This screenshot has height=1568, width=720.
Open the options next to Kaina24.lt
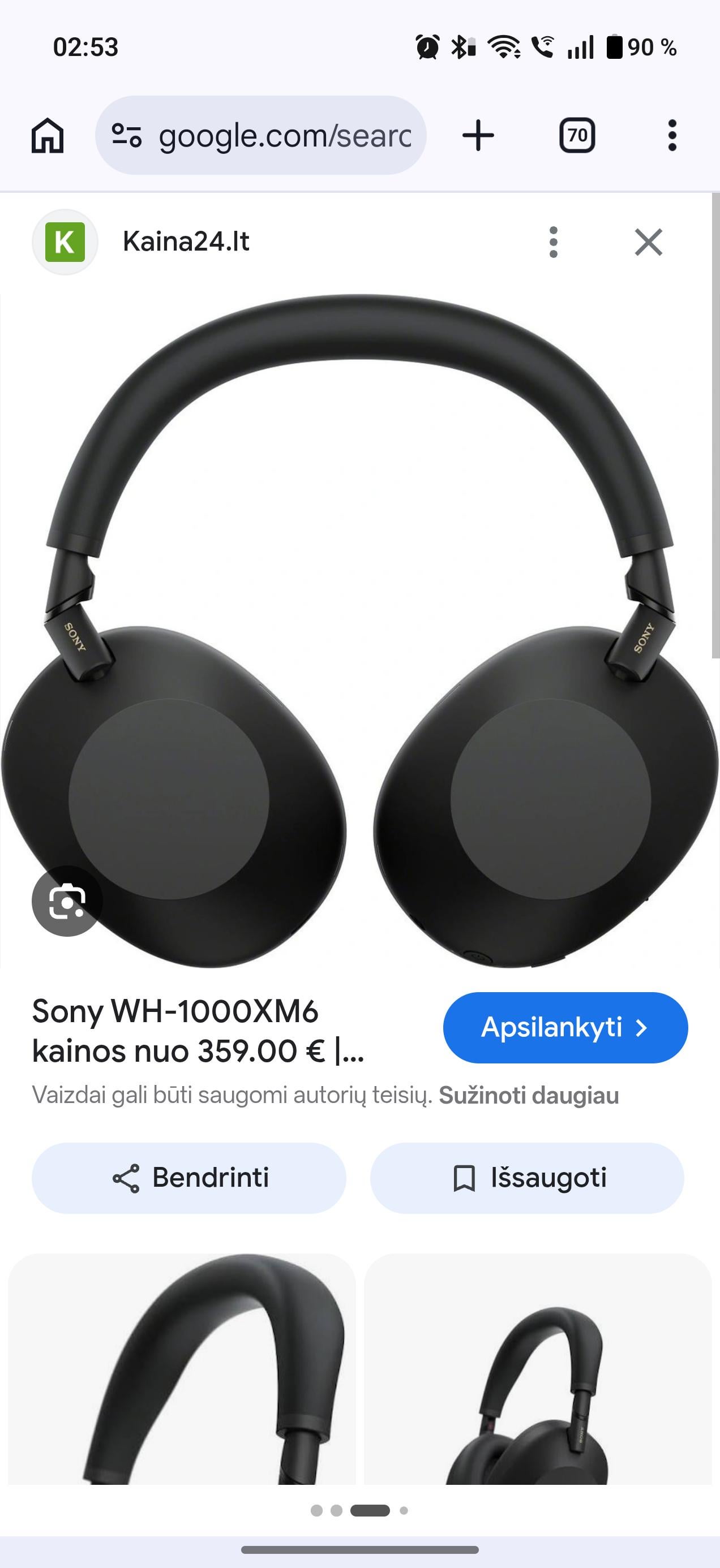pos(553,242)
